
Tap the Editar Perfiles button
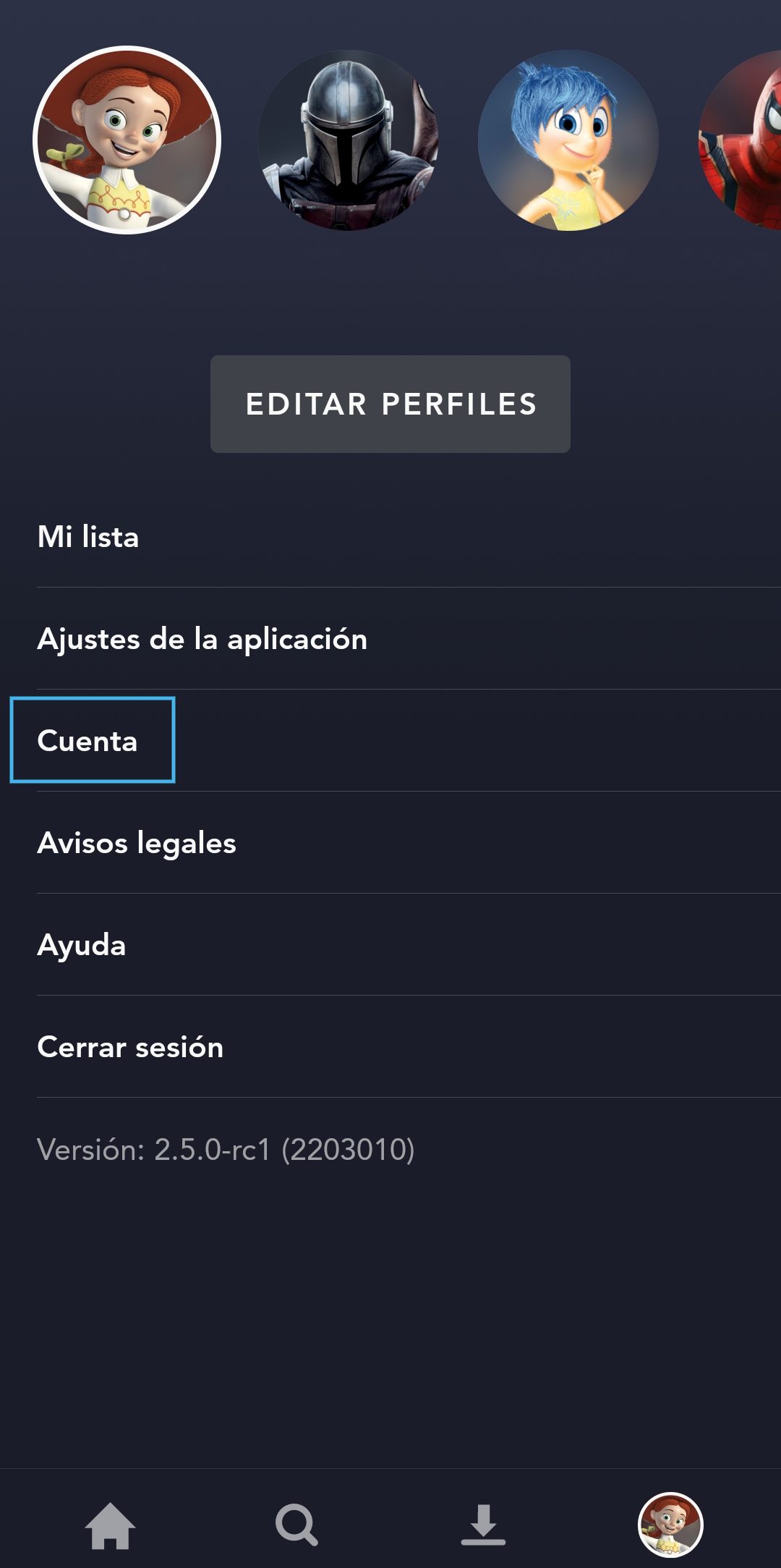point(390,404)
